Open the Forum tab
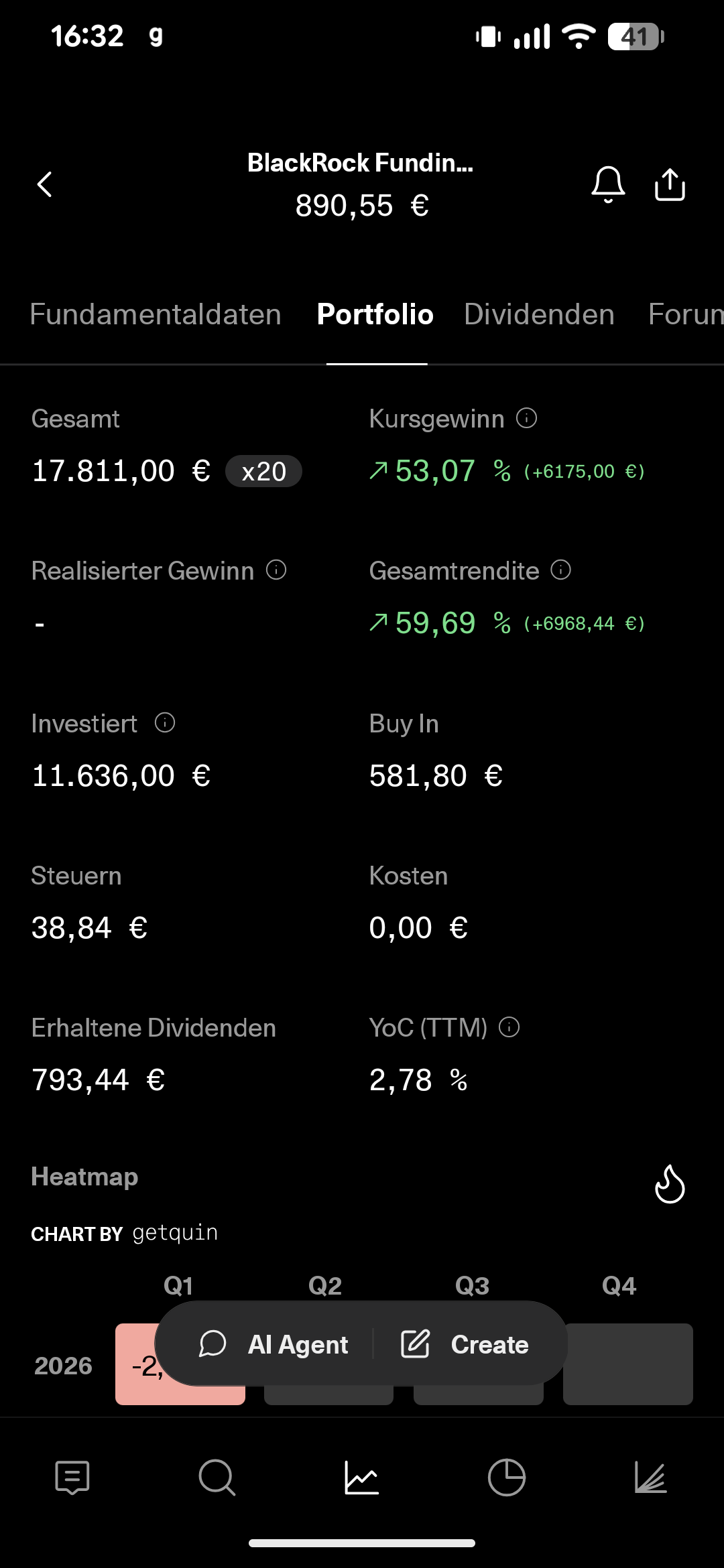Viewport: 724px width, 1568px height. (685, 314)
